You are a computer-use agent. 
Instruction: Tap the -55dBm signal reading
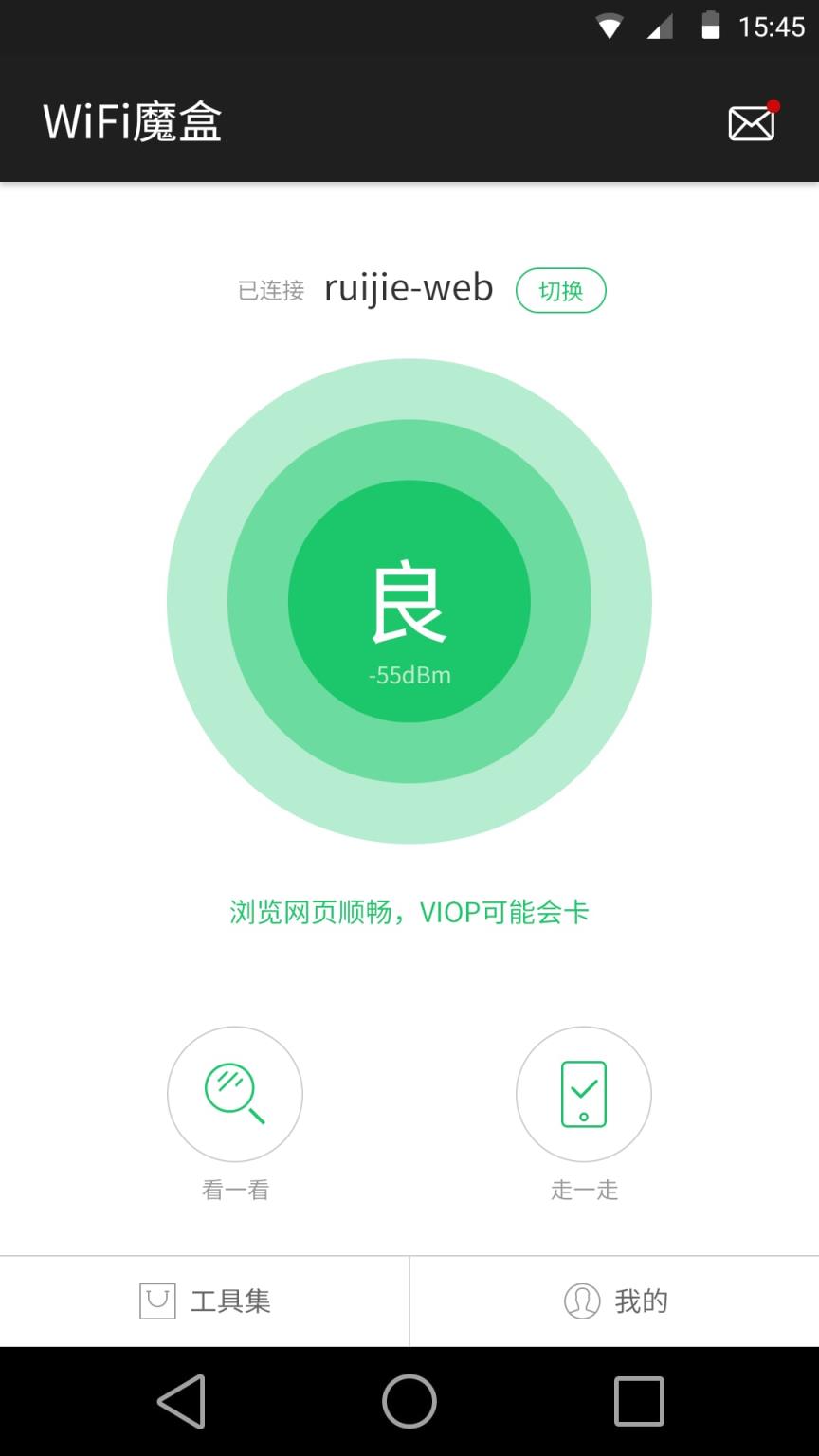[x=409, y=676]
